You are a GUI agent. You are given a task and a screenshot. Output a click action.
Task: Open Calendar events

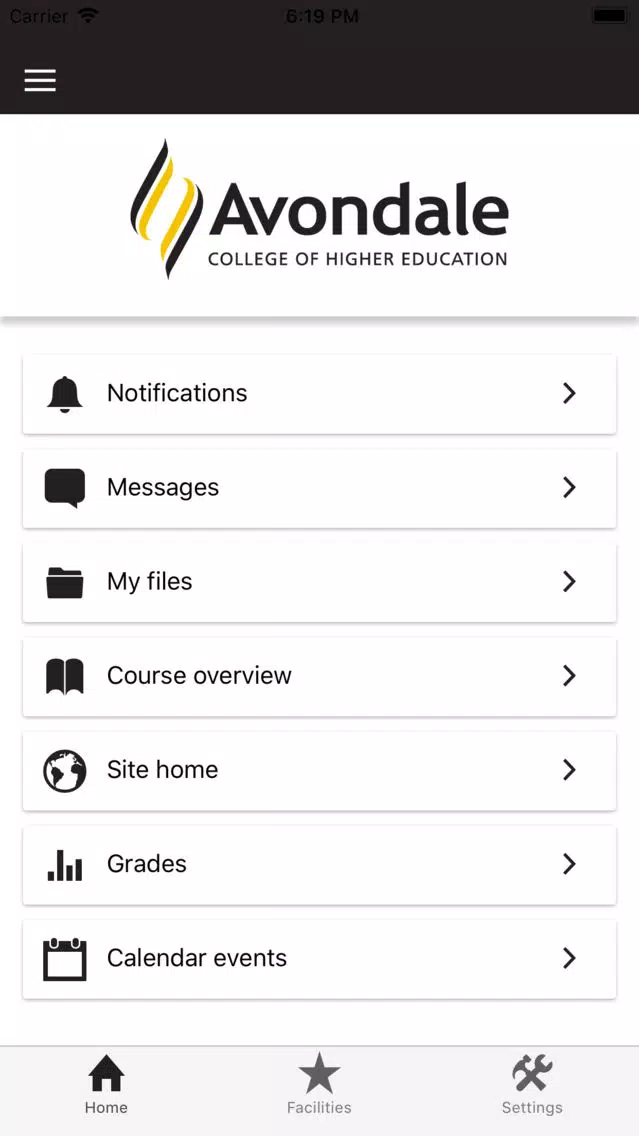click(320, 958)
